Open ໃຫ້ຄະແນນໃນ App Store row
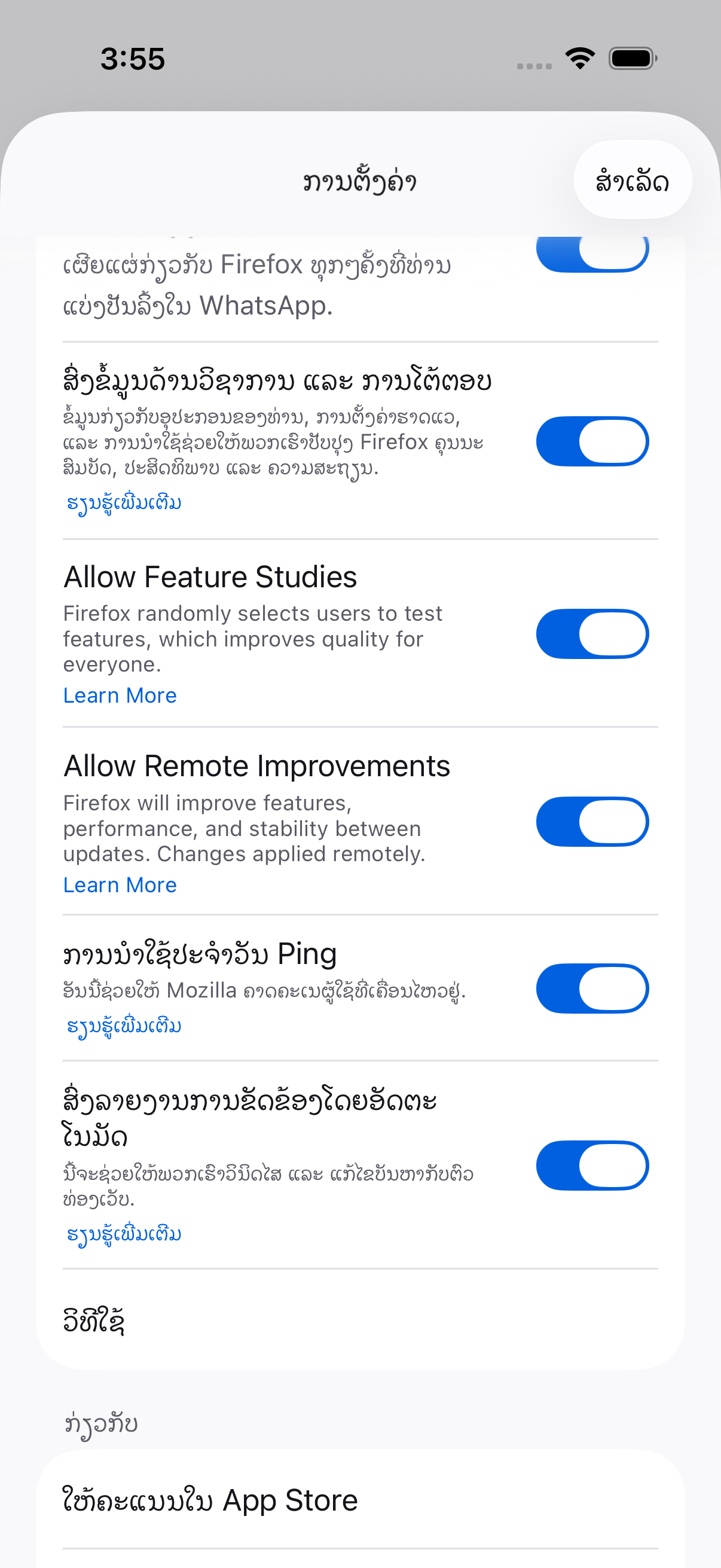 click(x=359, y=1500)
